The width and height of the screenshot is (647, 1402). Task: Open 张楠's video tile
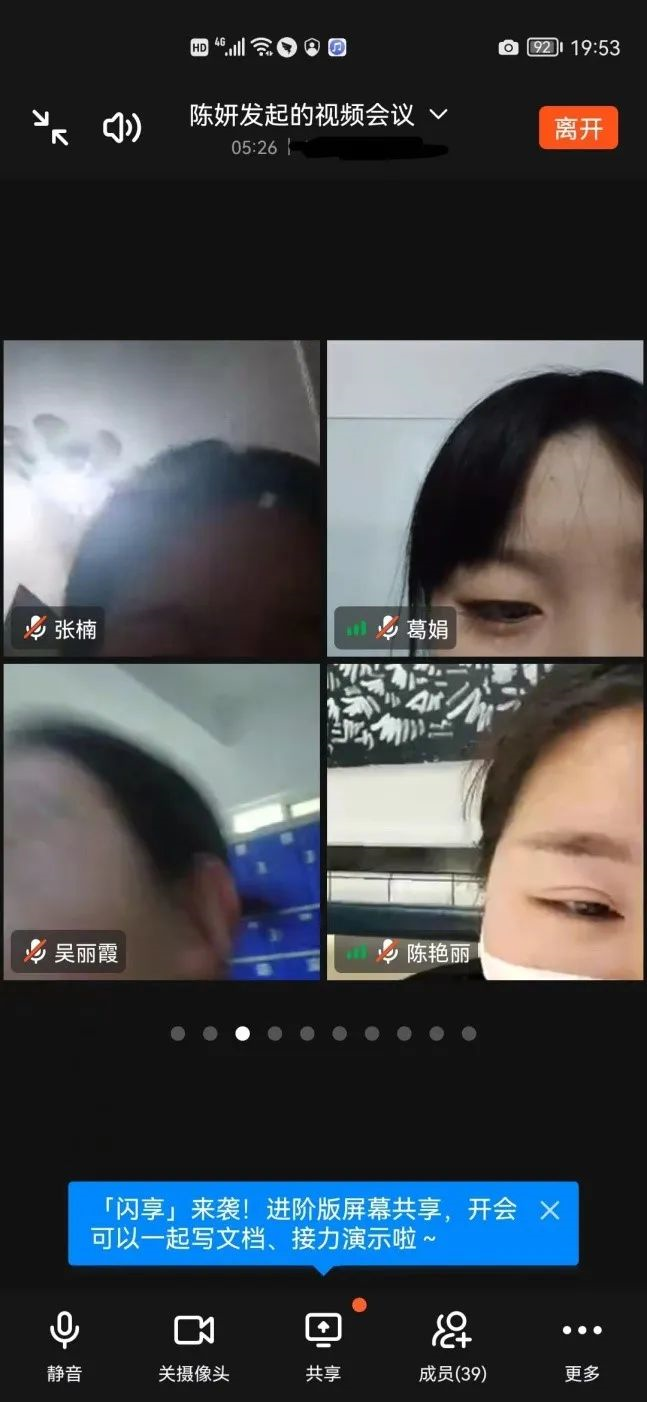(x=161, y=498)
